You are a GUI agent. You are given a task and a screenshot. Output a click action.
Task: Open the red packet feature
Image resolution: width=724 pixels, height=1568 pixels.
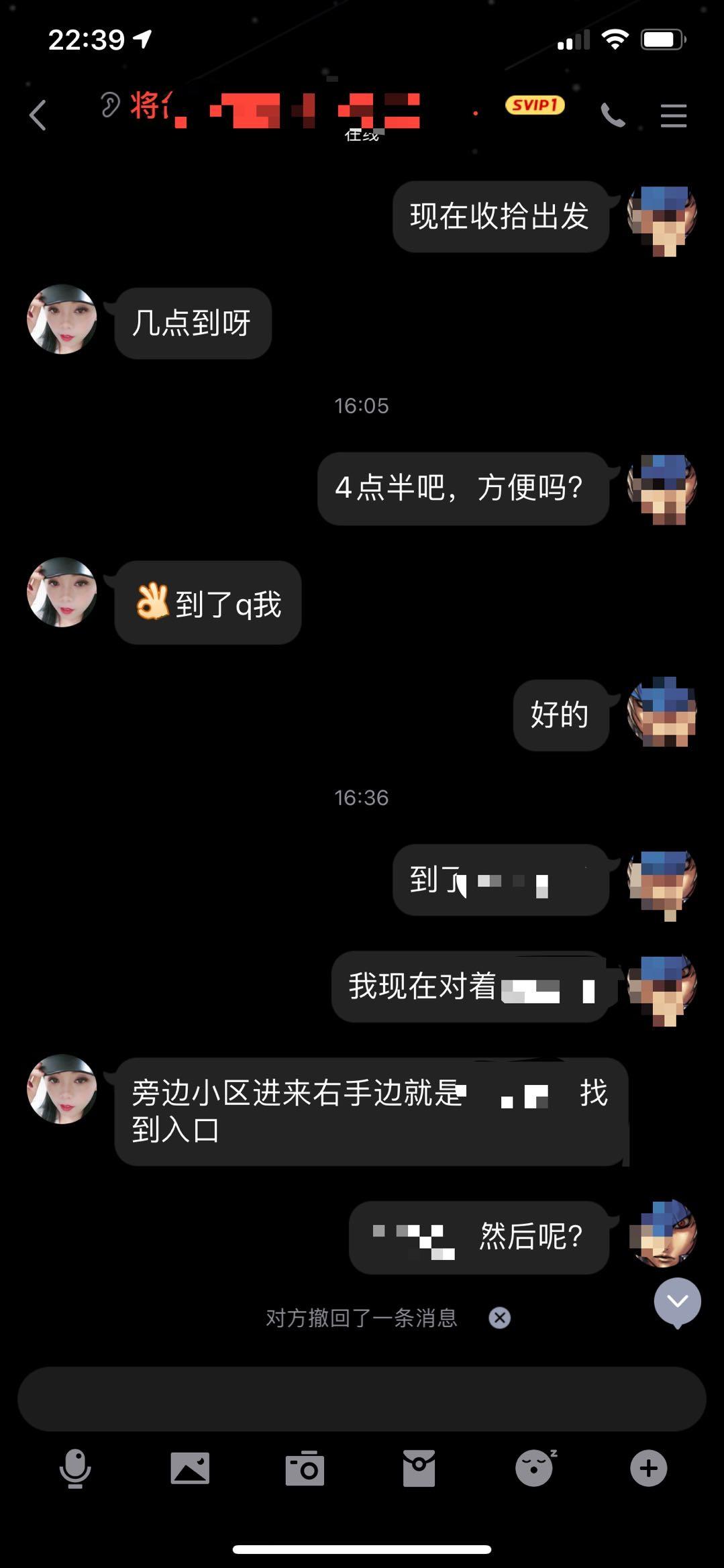[420, 1469]
